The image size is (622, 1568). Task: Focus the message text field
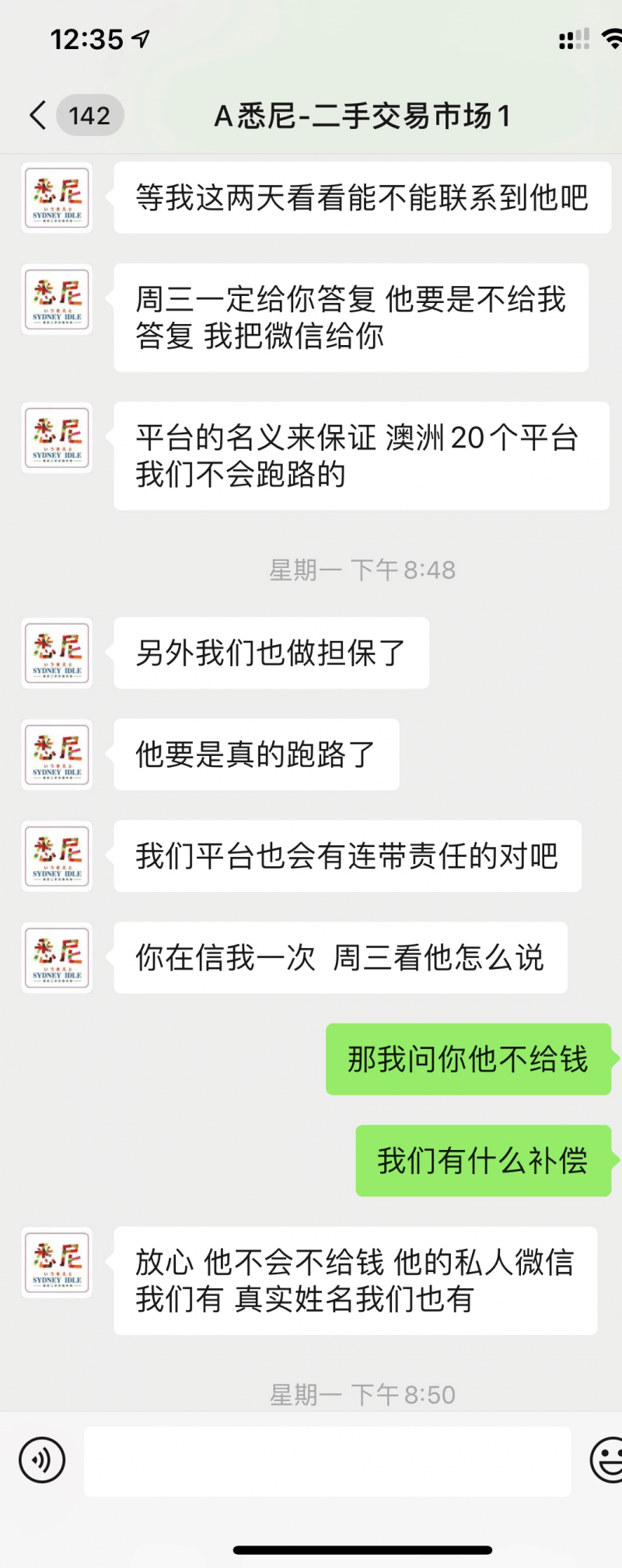pyautogui.click(x=327, y=1461)
